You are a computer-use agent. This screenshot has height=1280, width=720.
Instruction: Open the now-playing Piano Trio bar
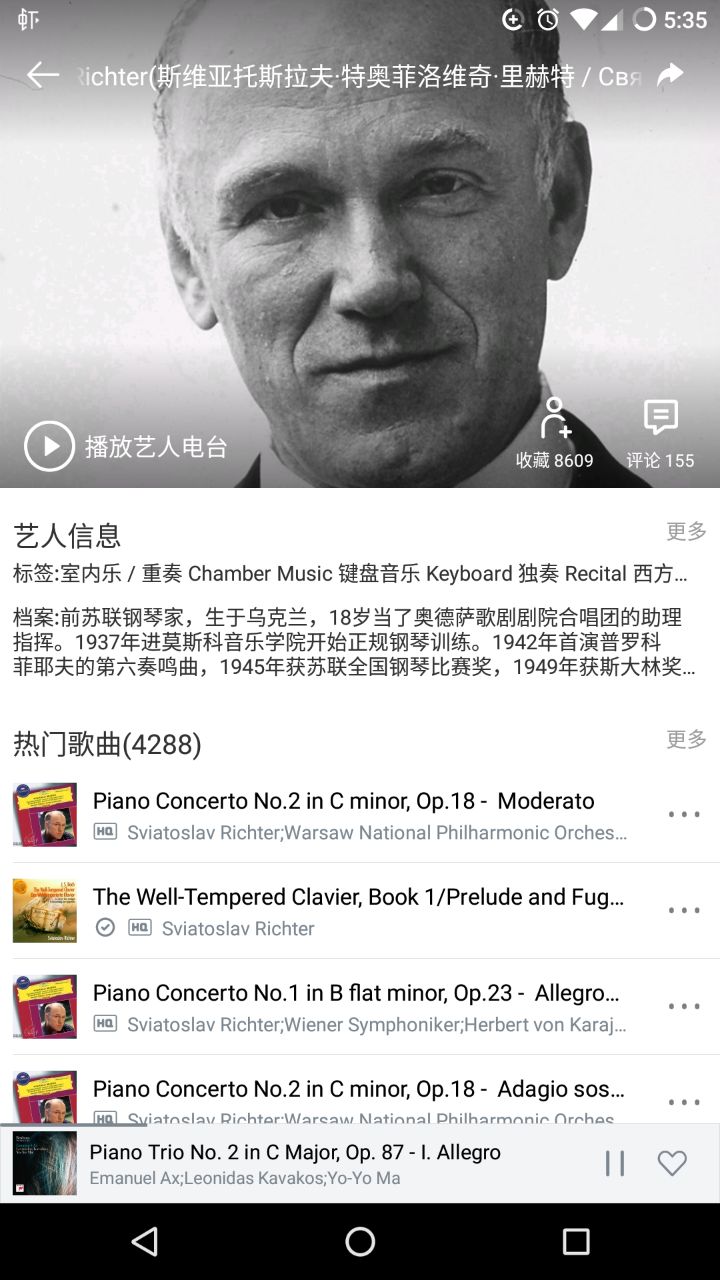click(x=300, y=1164)
